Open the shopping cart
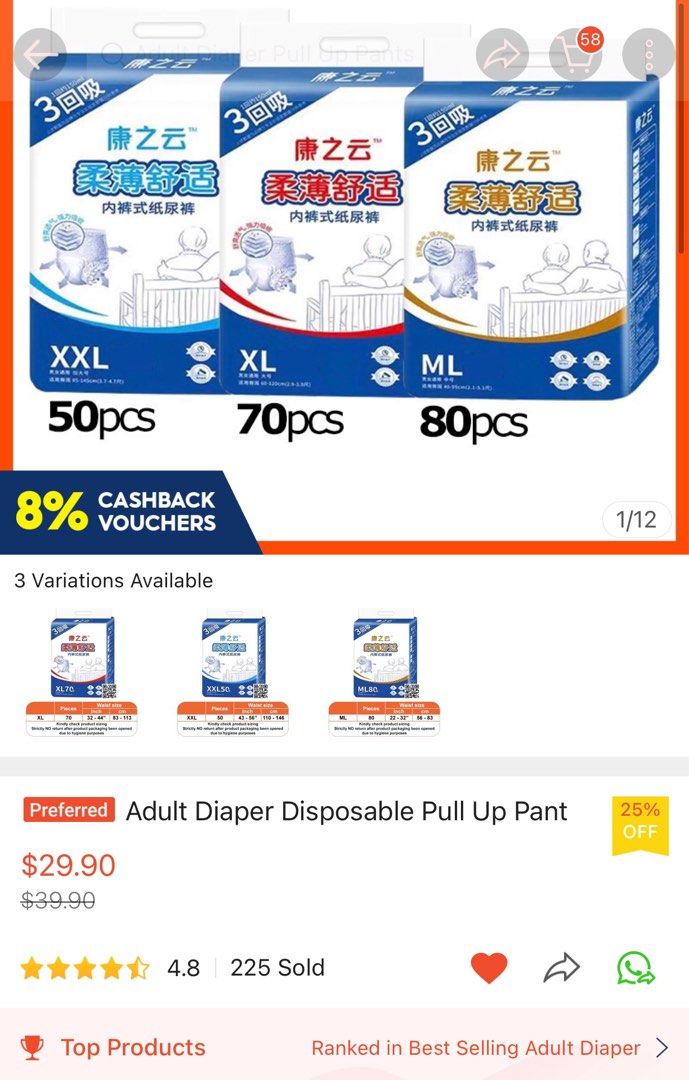 tap(575, 55)
